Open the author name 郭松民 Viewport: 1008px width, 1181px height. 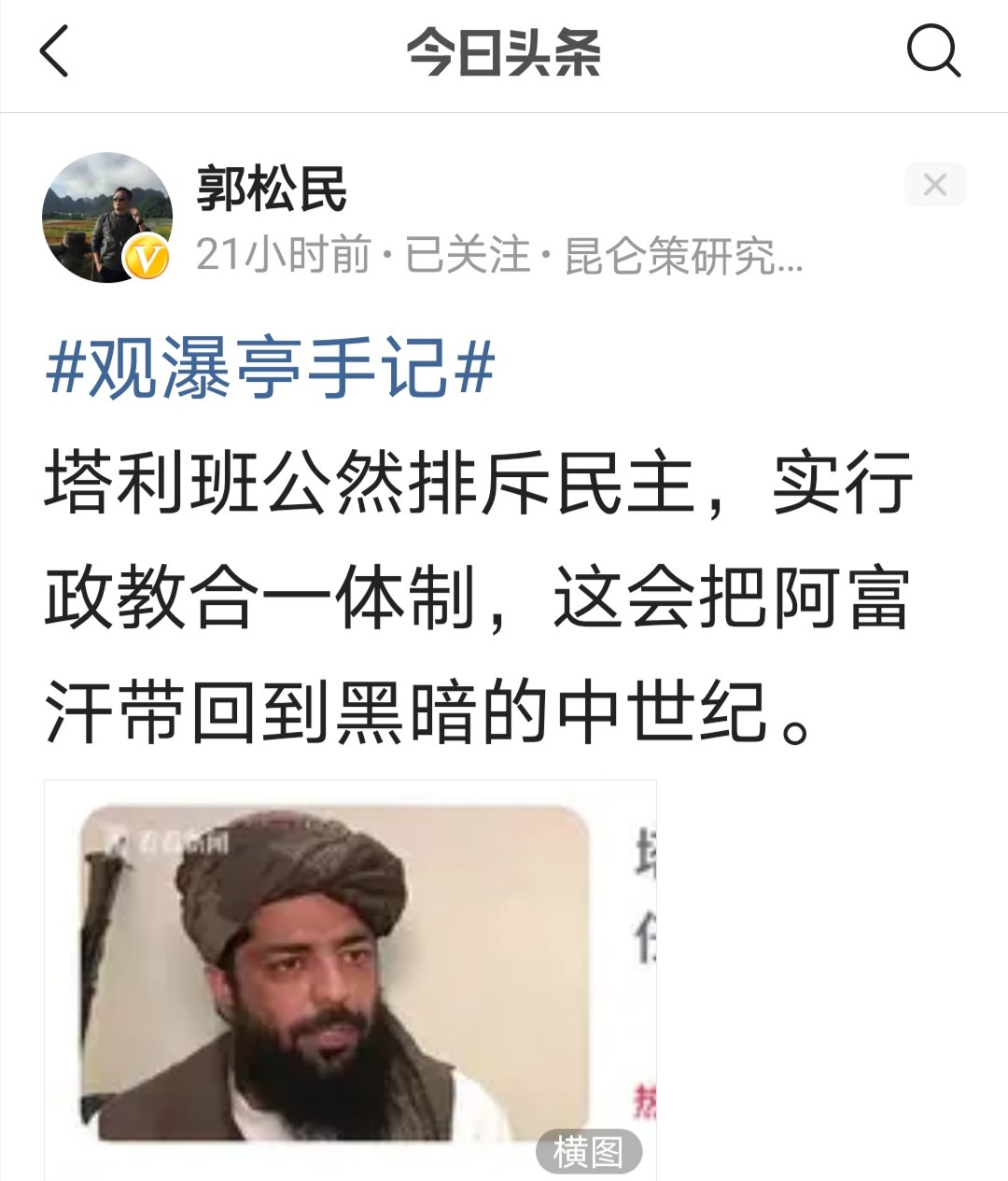pos(272,189)
